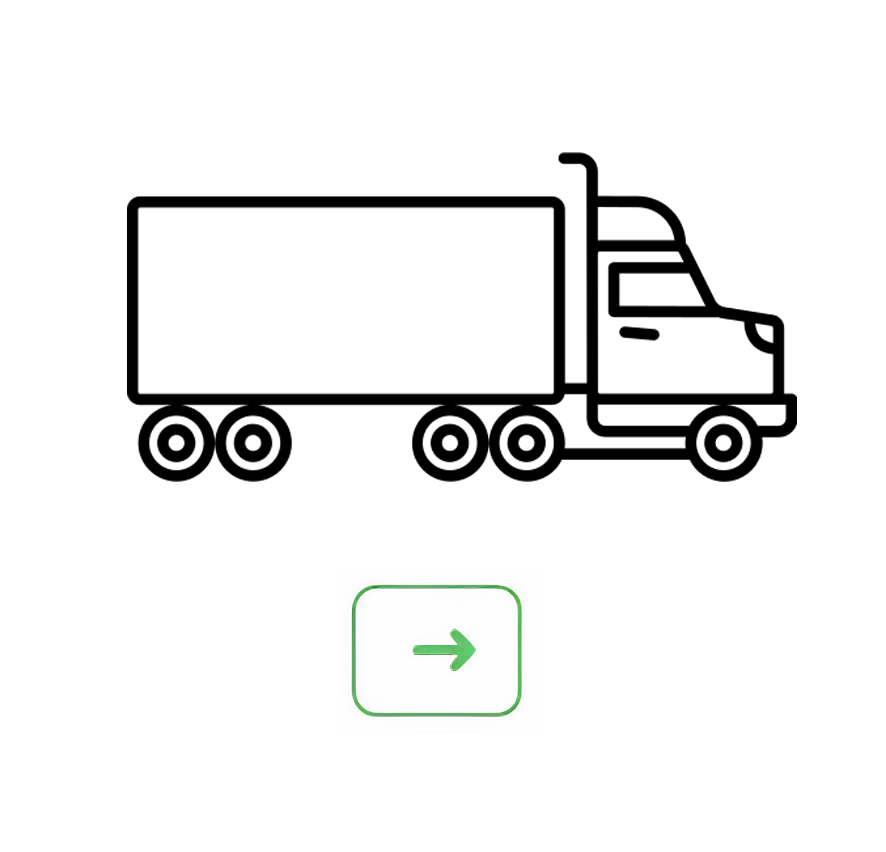Tap the green right-arrow button
This screenshot has width=886, height=852.
pyautogui.click(x=437, y=650)
